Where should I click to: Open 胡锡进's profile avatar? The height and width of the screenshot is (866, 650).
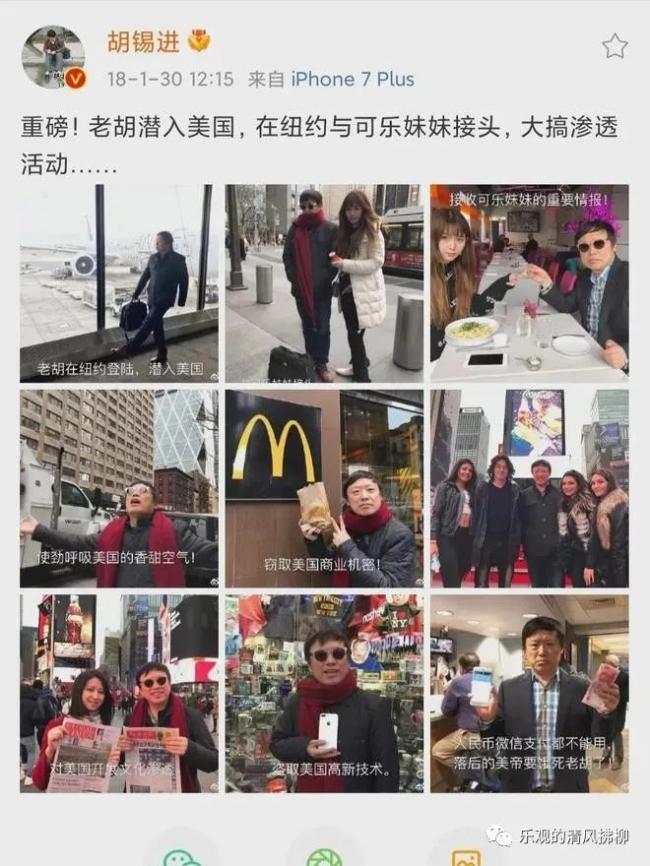click(x=53, y=56)
